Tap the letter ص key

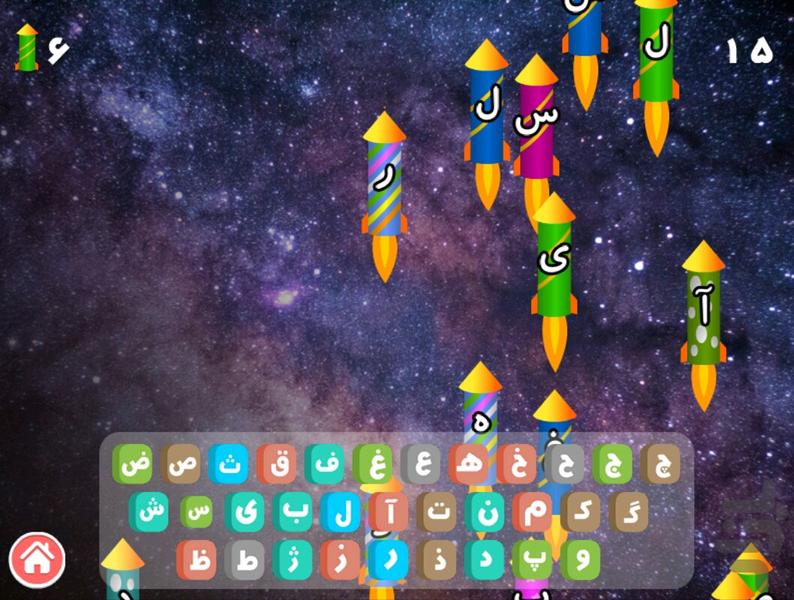[x=181, y=464]
